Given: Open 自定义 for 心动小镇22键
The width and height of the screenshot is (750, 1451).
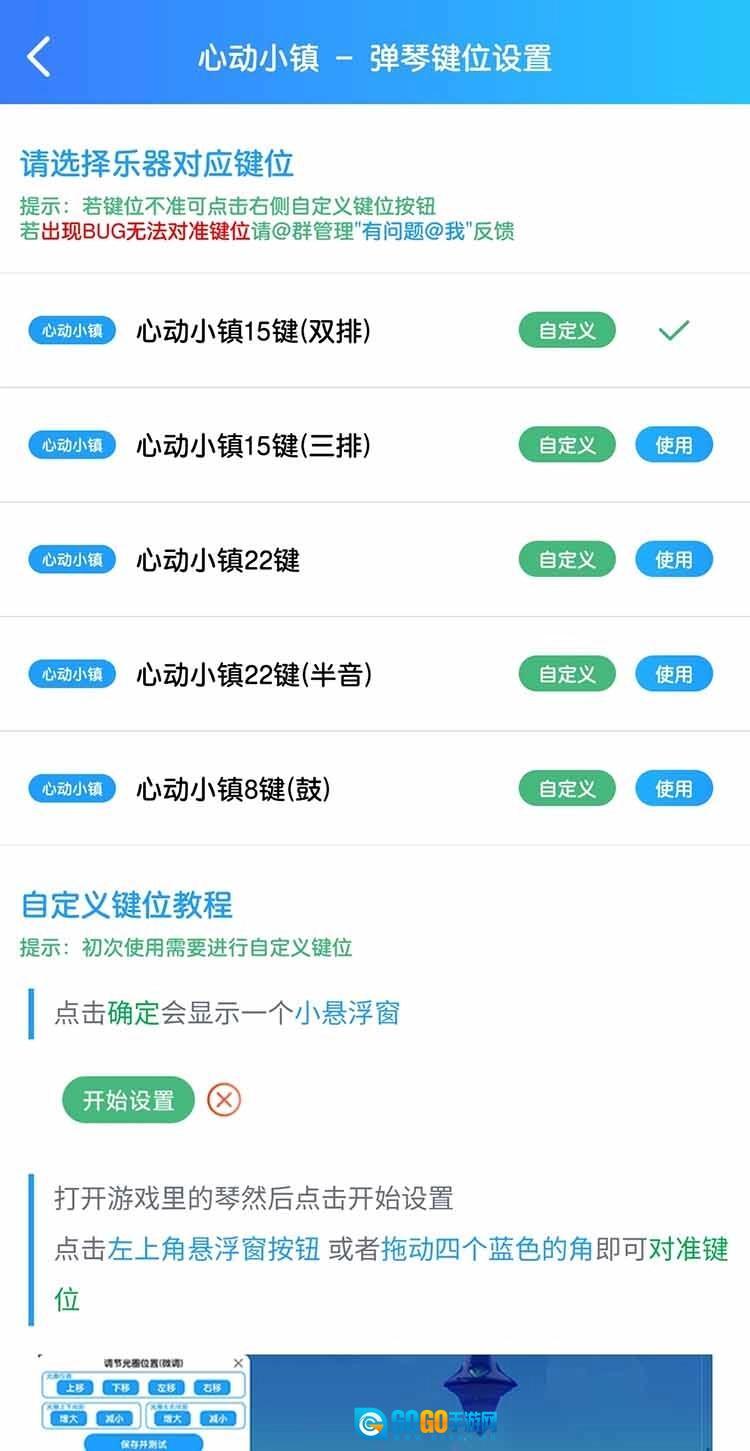Looking at the screenshot, I should (x=567, y=560).
